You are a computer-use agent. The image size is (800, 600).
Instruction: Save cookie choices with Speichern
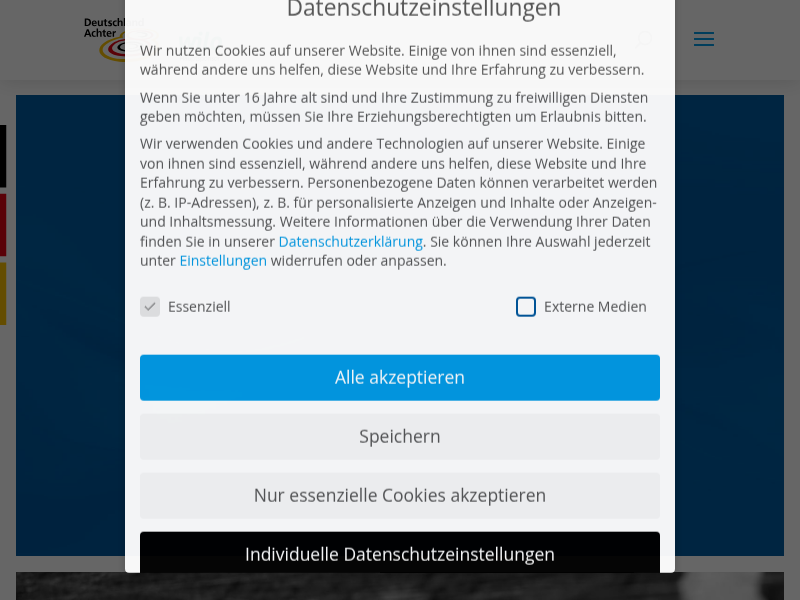point(399,436)
